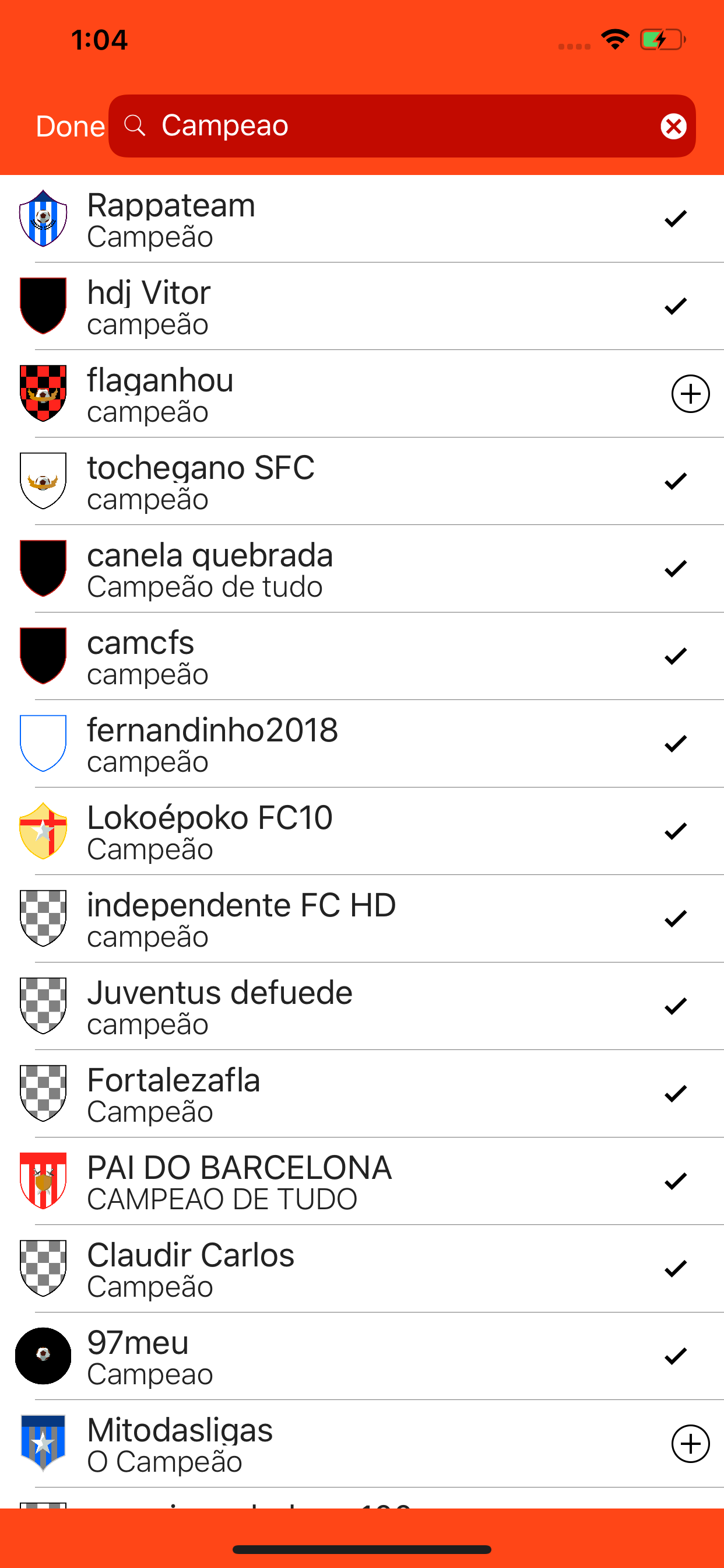
Task: Add Mitodasligas with the plus icon
Action: coord(690,1443)
